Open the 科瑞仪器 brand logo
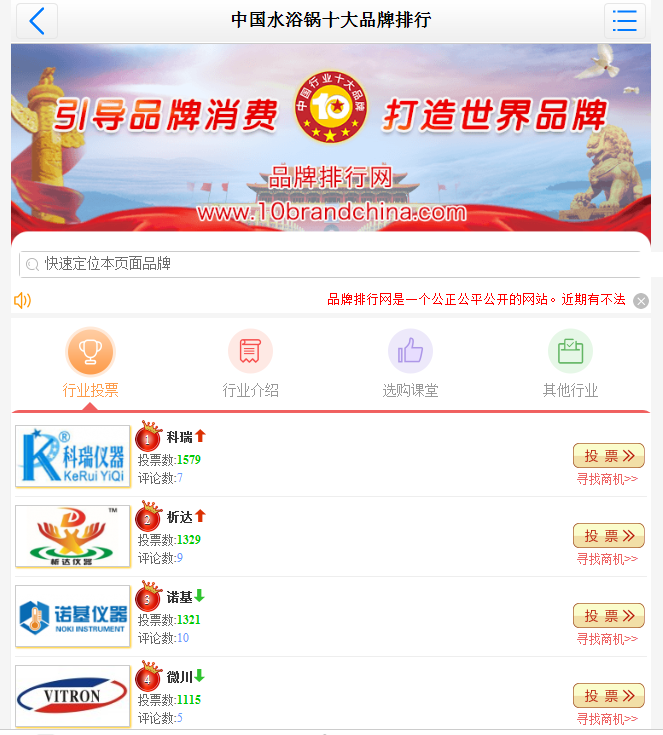Viewport: 663px width, 735px height. pyautogui.click(x=73, y=456)
